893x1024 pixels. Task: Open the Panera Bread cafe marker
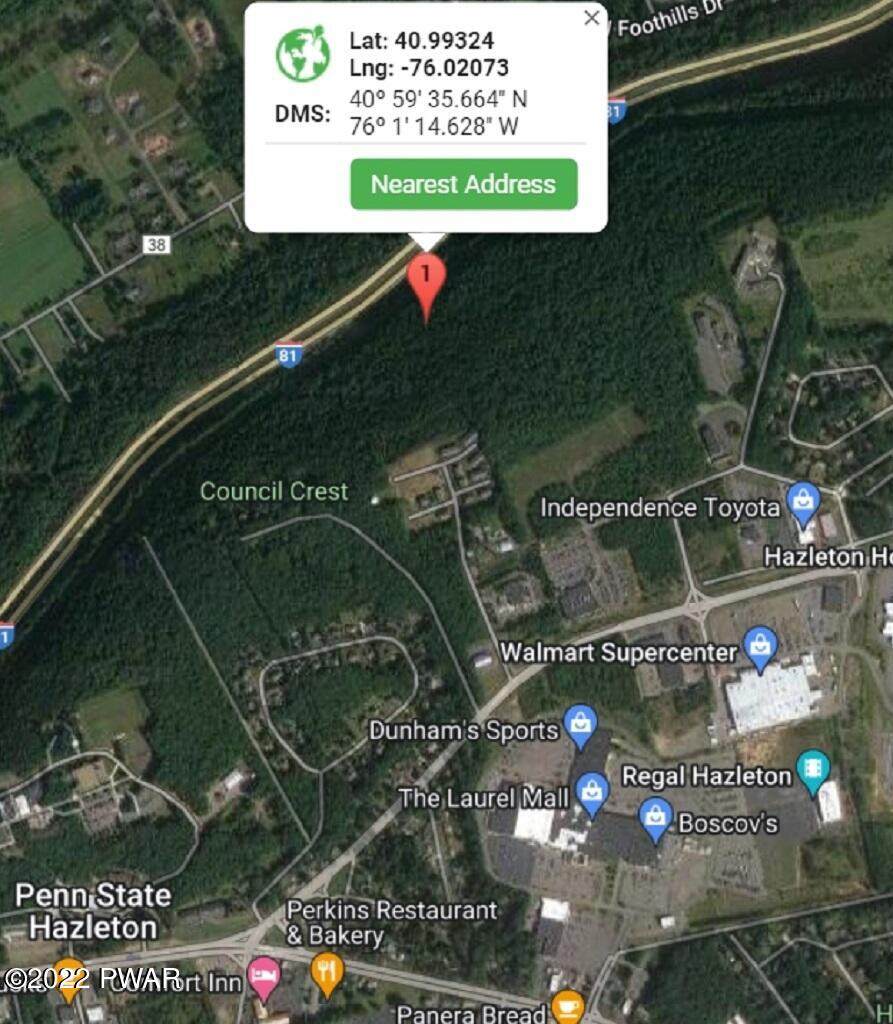(x=567, y=1007)
